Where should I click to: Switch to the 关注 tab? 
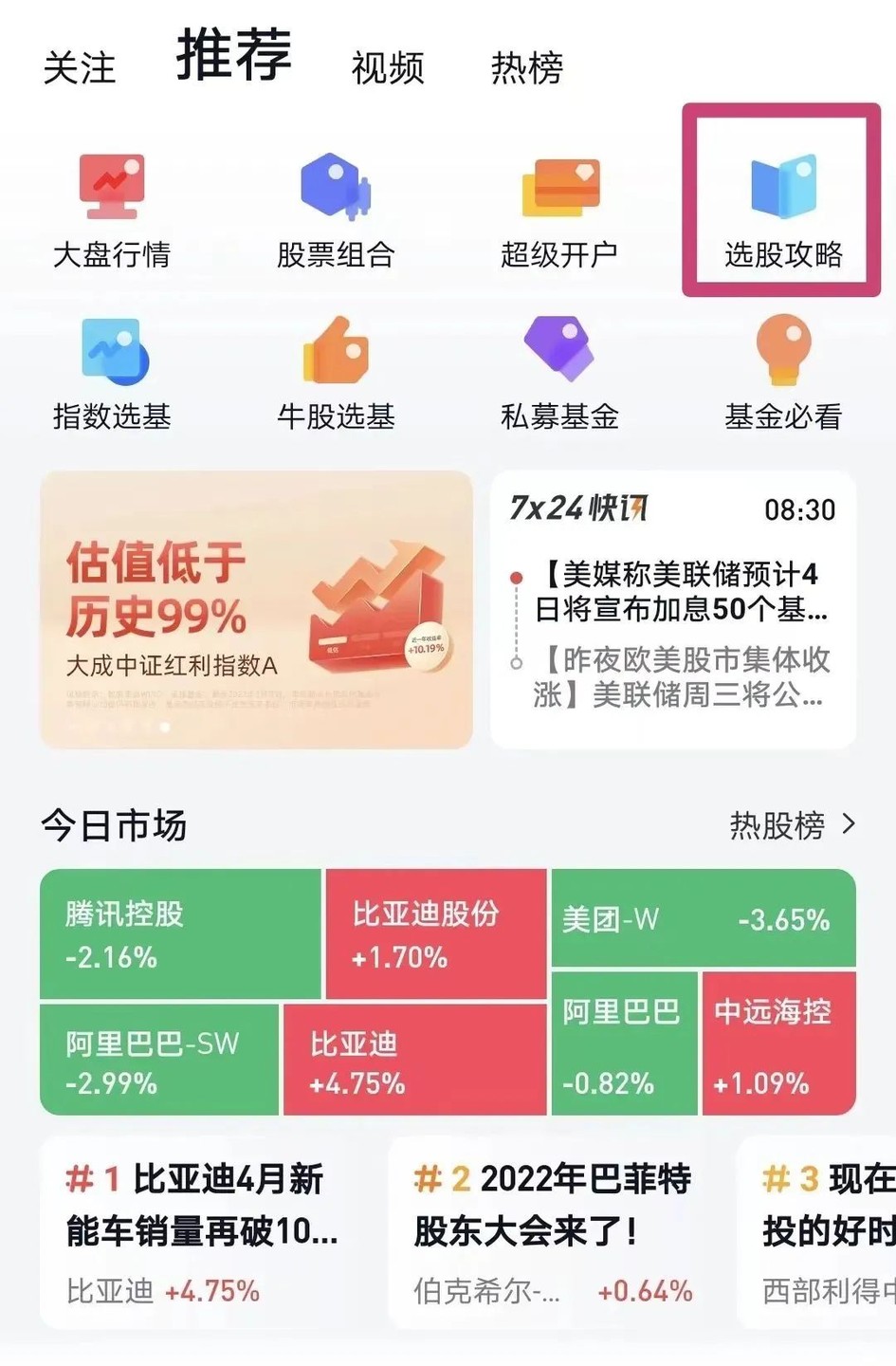click(x=80, y=68)
